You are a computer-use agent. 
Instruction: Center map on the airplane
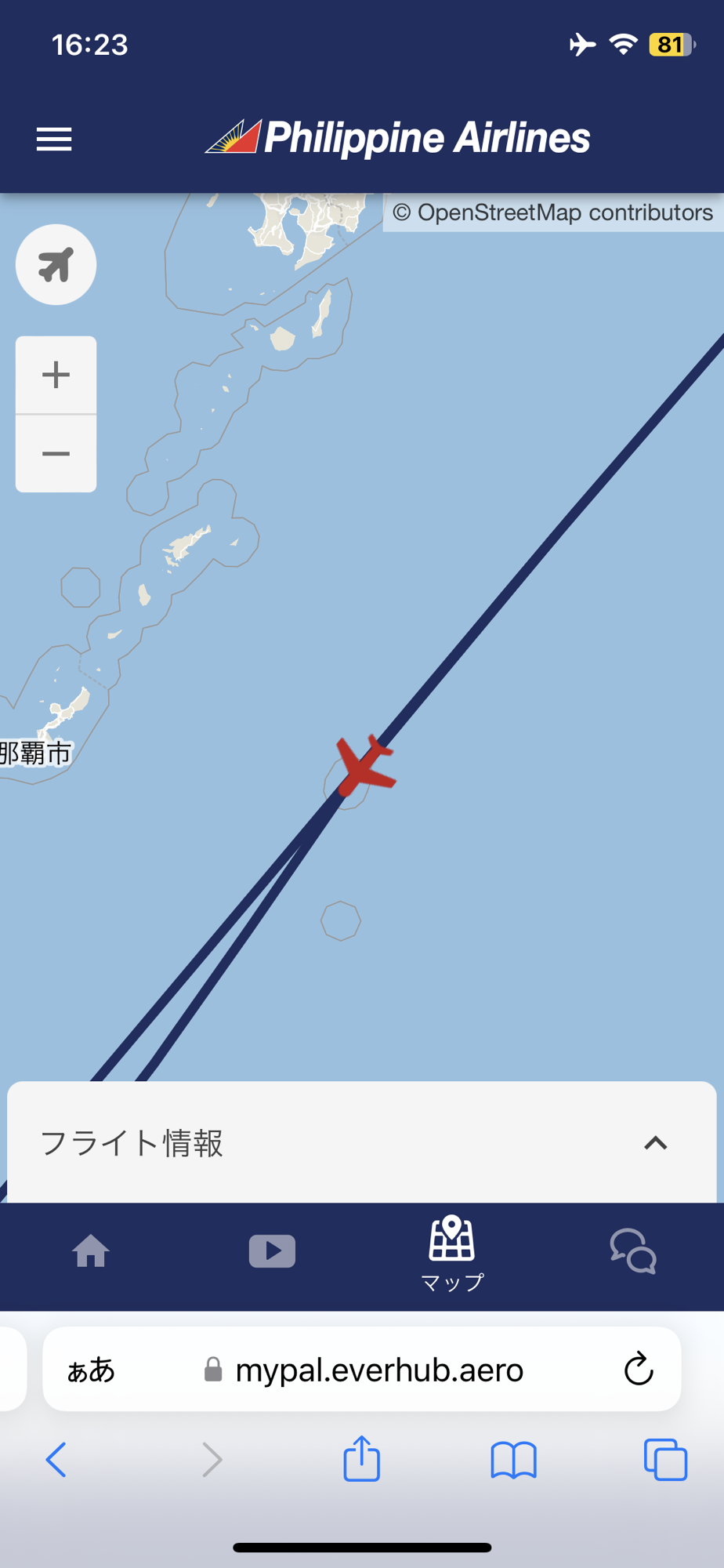(56, 265)
